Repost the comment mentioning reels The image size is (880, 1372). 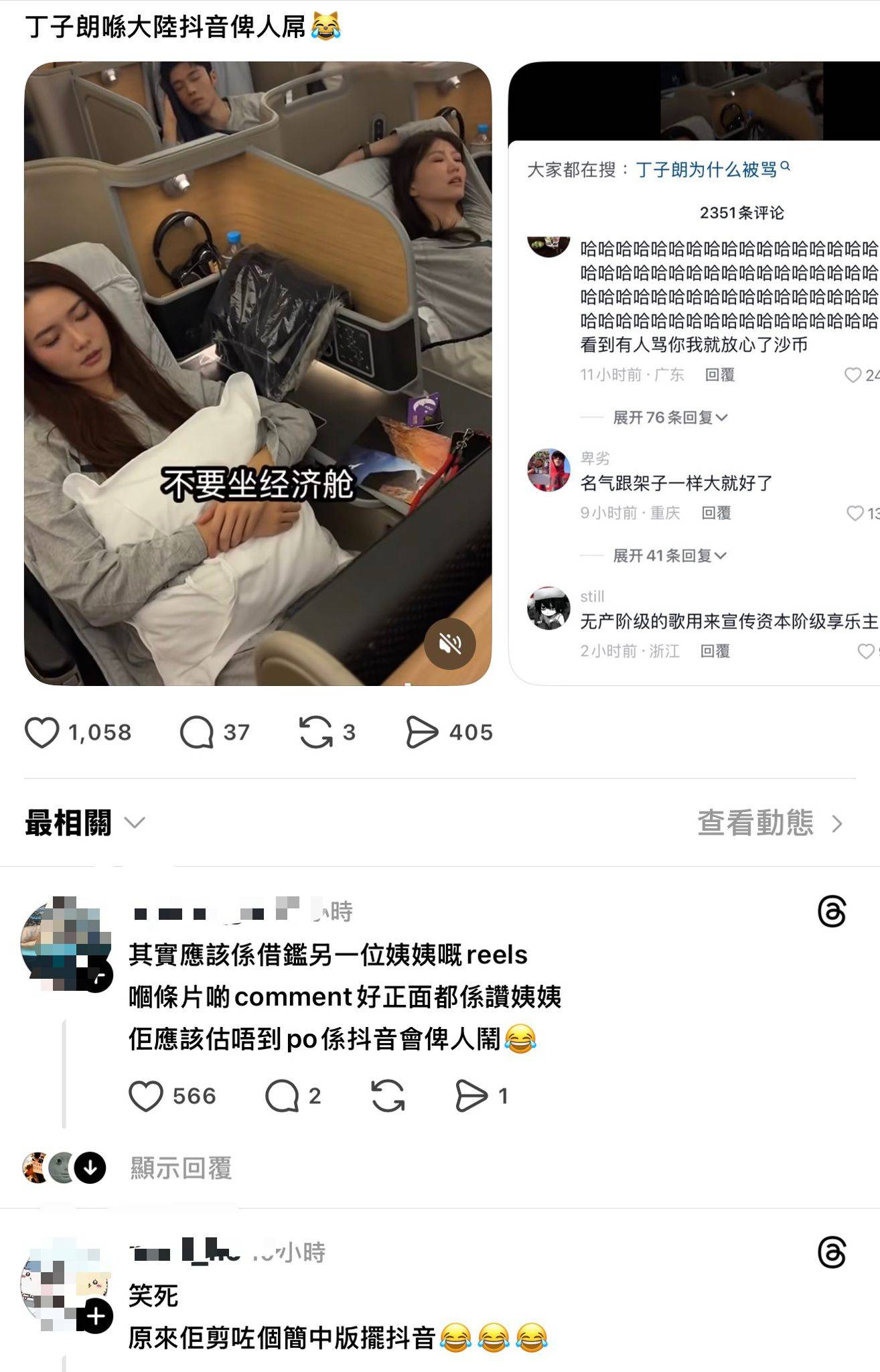coord(388,1097)
